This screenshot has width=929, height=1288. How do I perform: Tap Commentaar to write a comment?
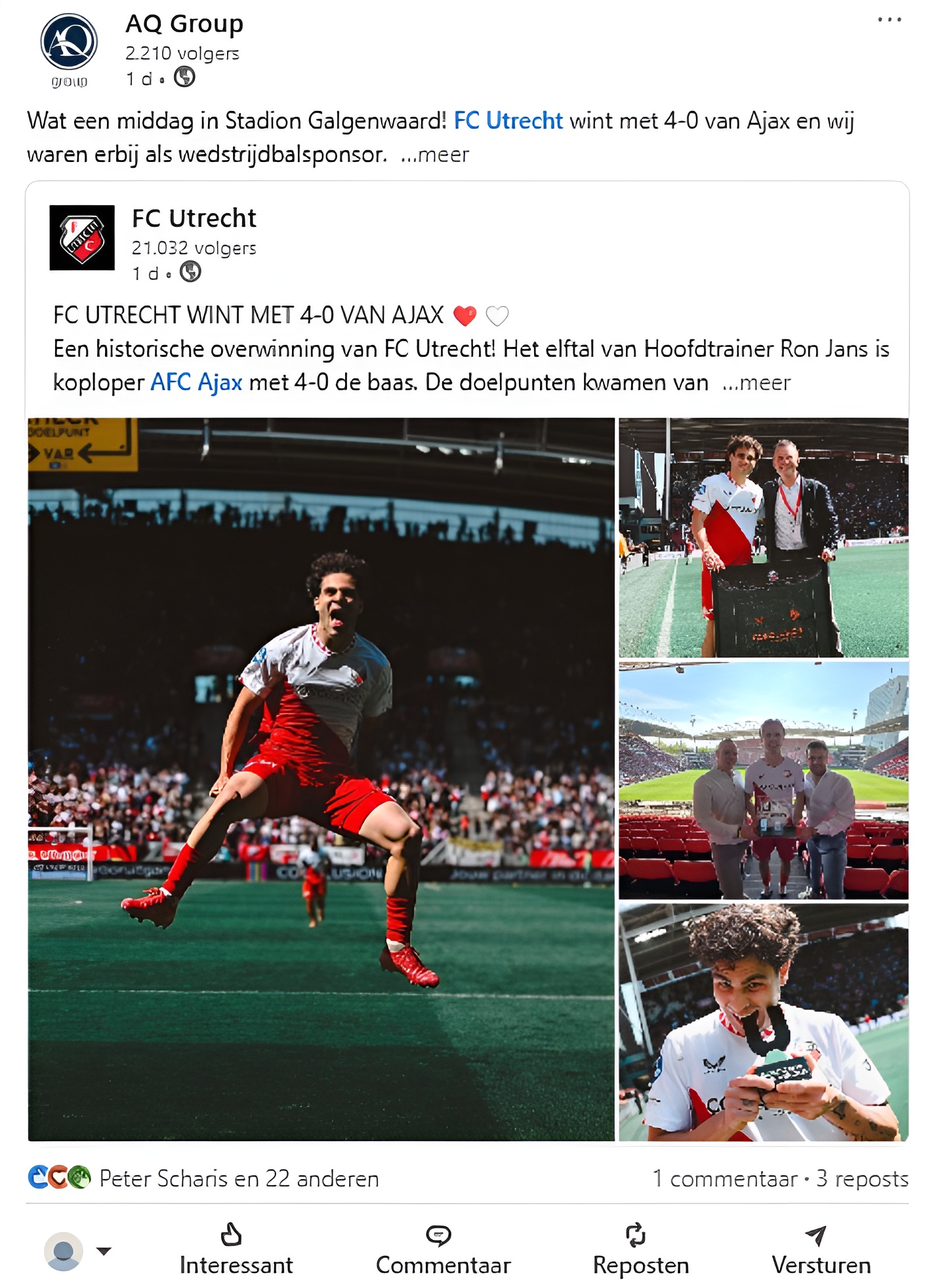point(442,1249)
